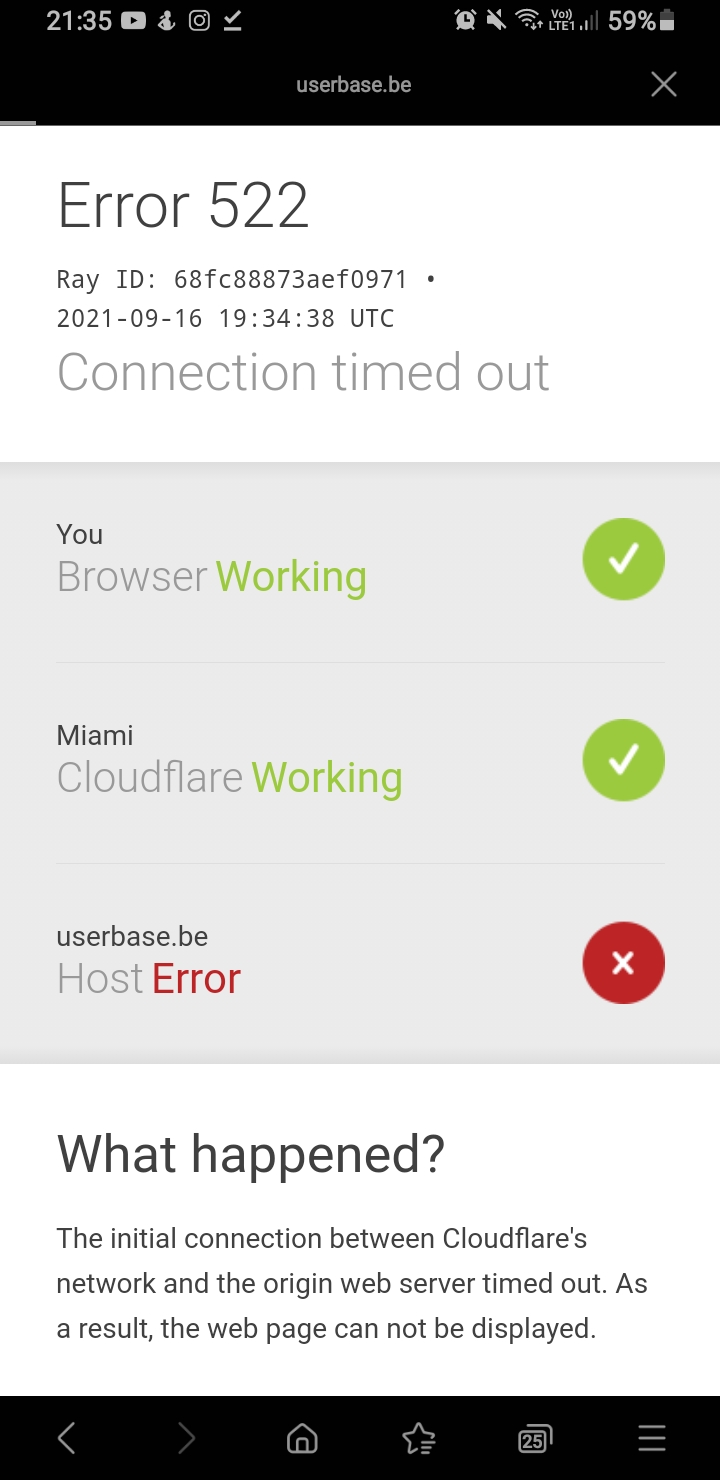Open the browser home page
The width and height of the screenshot is (720, 1480).
tap(302, 1438)
